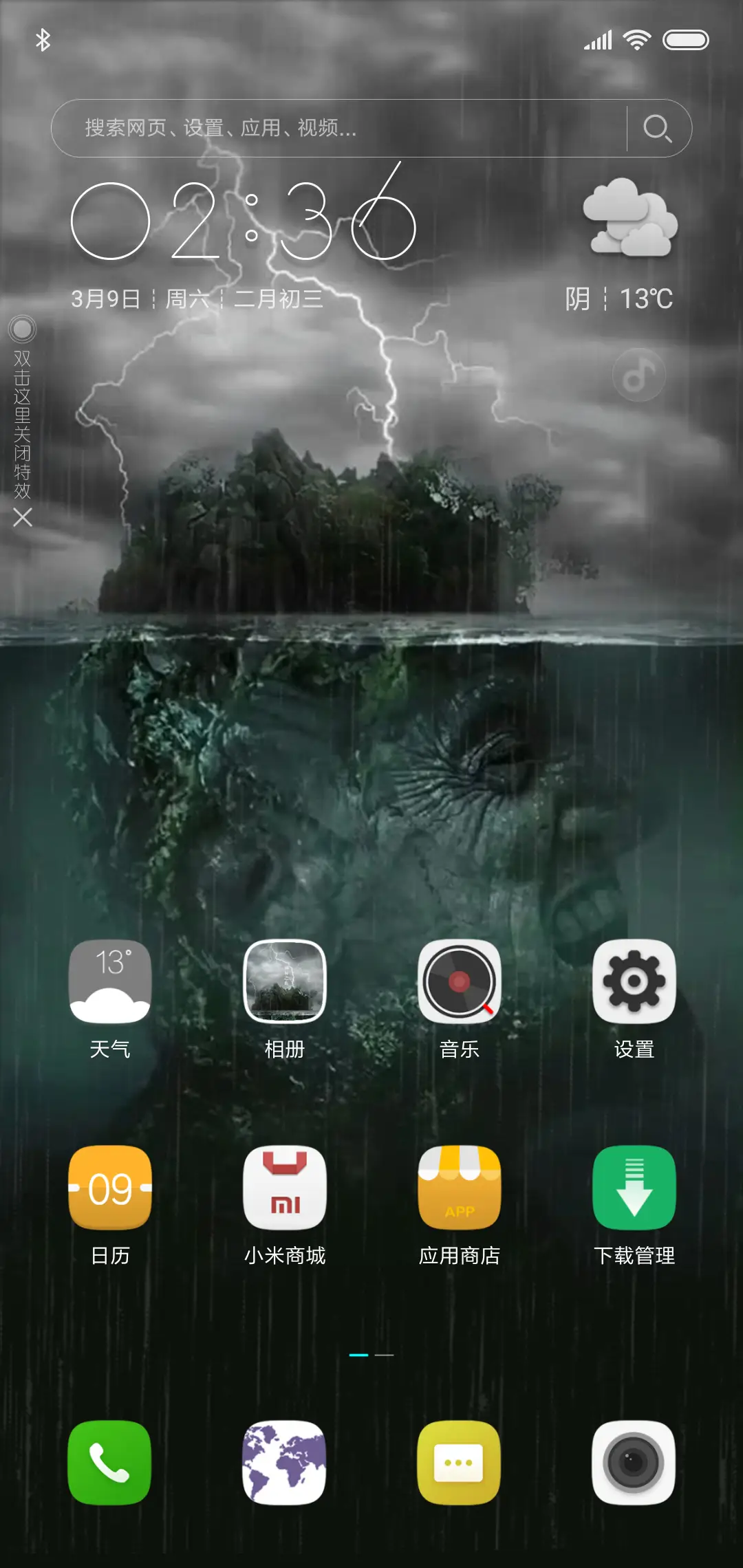The height and width of the screenshot is (1568, 743).
Task: Open 应用商店 app store
Action: 460,1188
